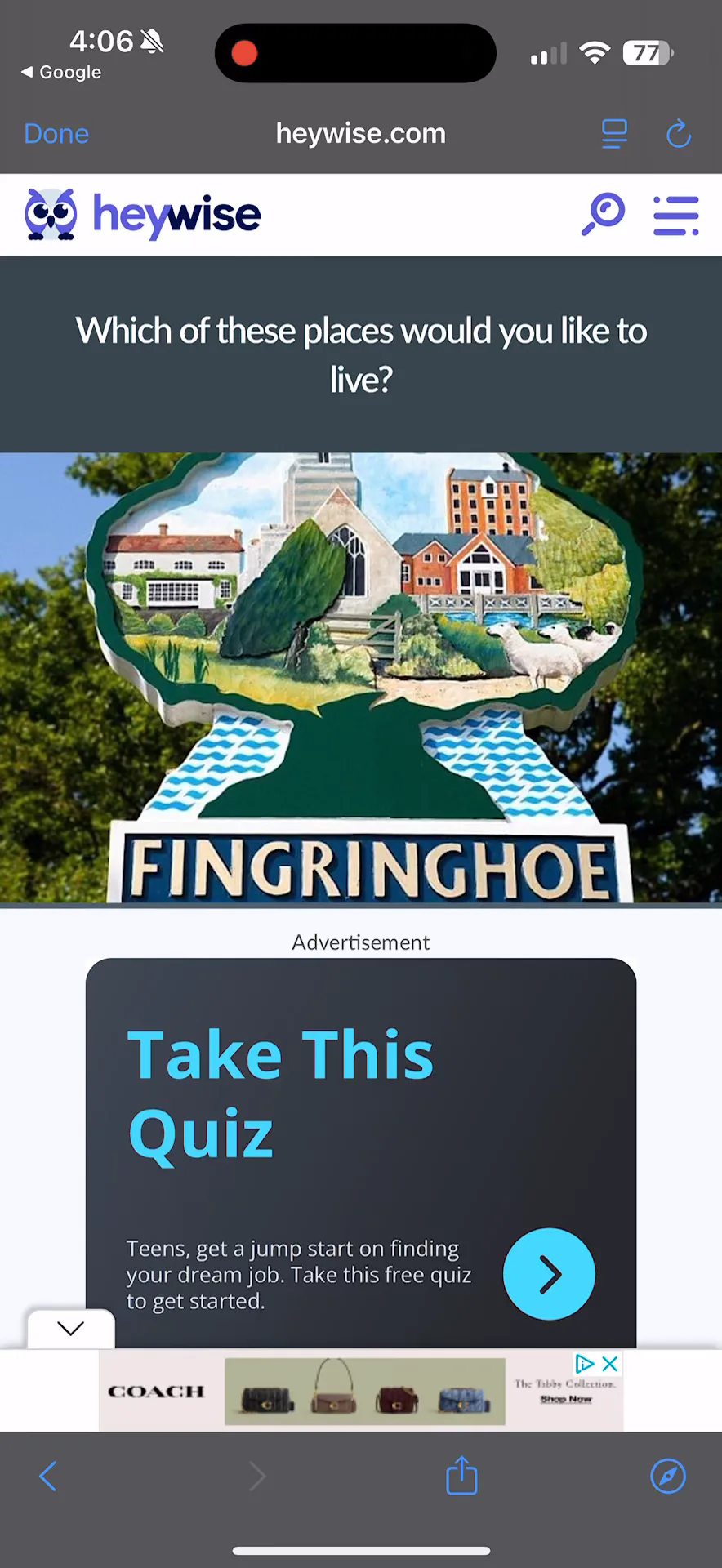Open the heywise hamburger menu
722x1568 pixels.
click(x=676, y=216)
